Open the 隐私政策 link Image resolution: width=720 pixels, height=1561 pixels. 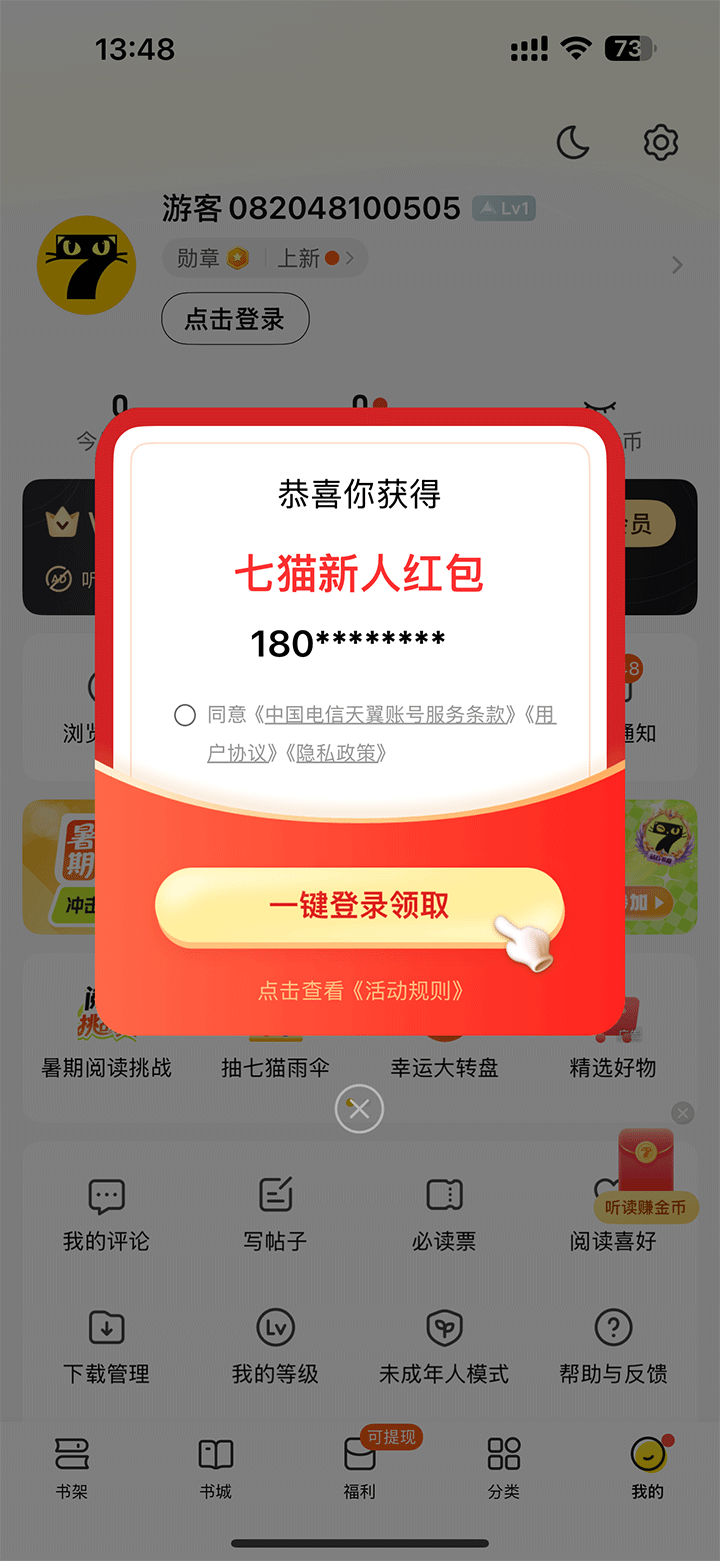pyautogui.click(x=335, y=753)
